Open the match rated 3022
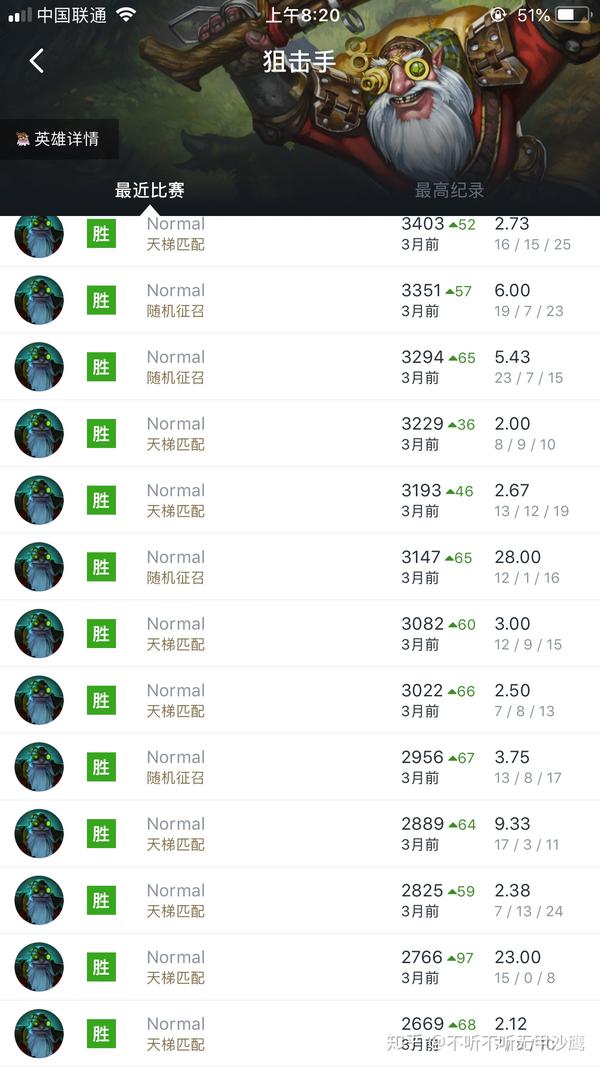This screenshot has width=600, height=1067. tap(300, 700)
